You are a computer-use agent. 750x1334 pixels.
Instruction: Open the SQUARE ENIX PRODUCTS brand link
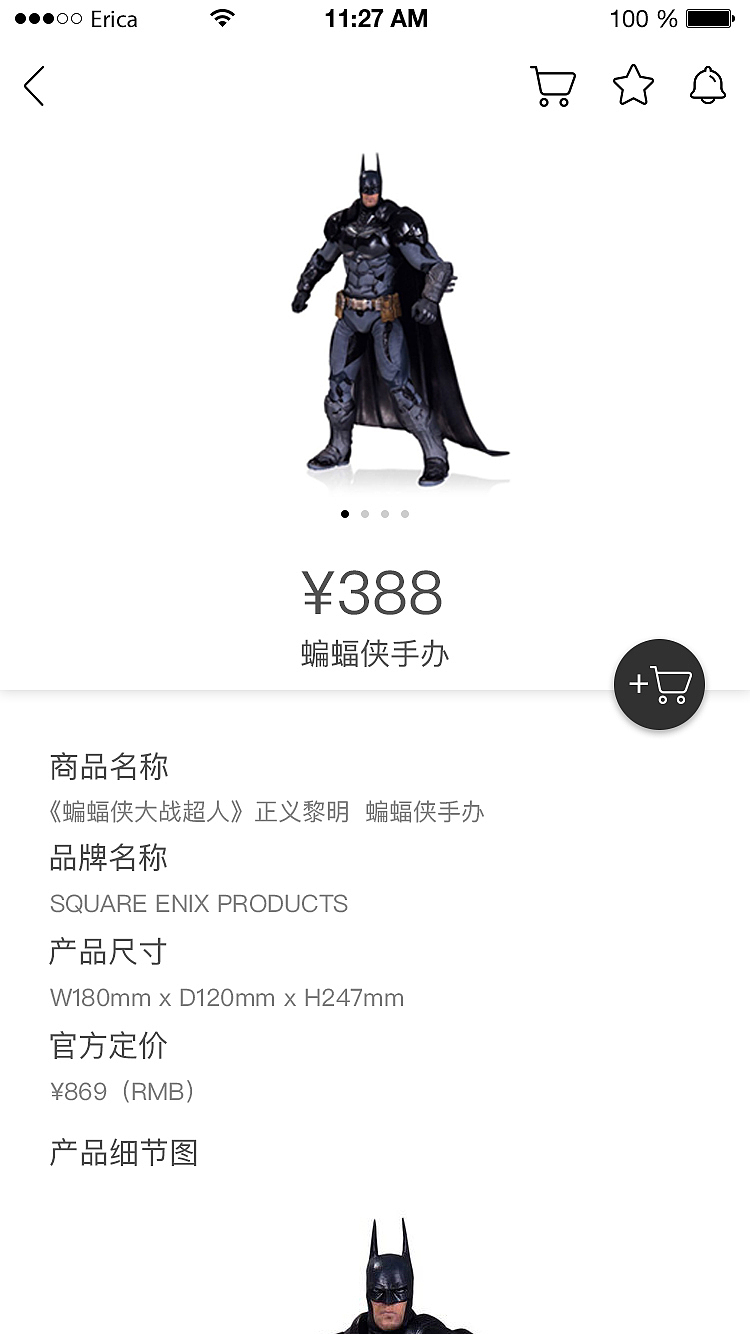(x=198, y=904)
